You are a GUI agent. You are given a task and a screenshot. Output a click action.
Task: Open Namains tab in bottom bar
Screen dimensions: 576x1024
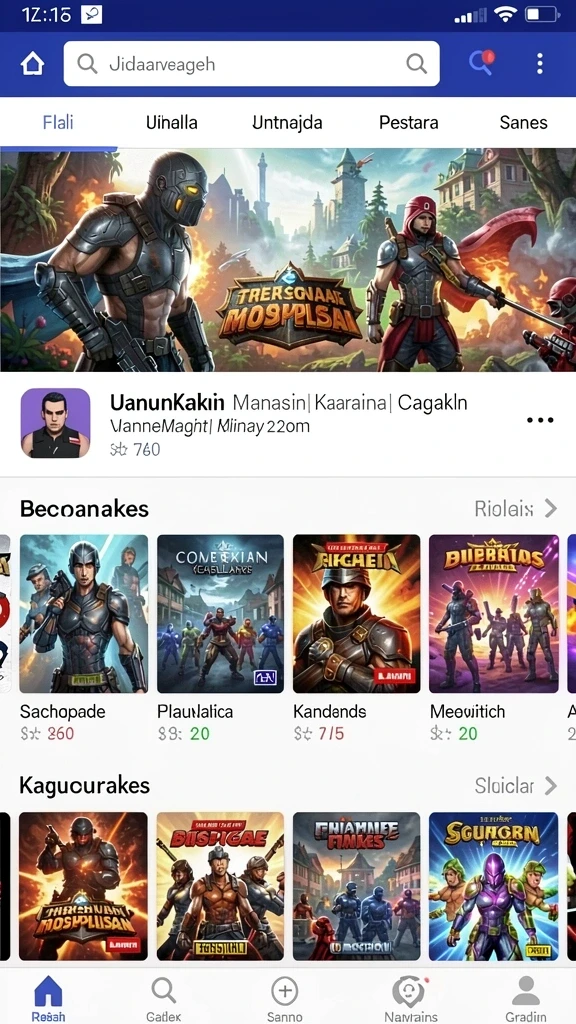pos(411,999)
